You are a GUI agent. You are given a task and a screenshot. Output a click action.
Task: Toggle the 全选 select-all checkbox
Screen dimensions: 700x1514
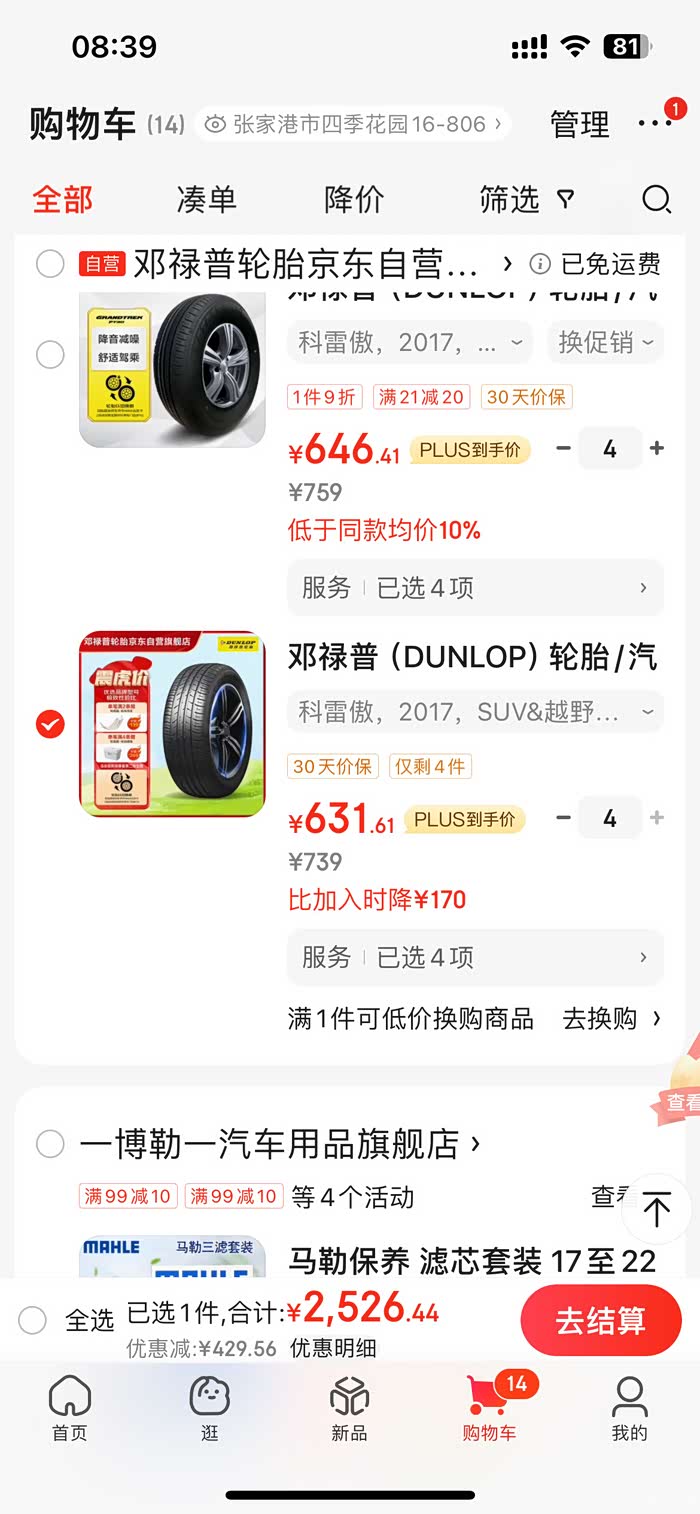[x=33, y=1320]
